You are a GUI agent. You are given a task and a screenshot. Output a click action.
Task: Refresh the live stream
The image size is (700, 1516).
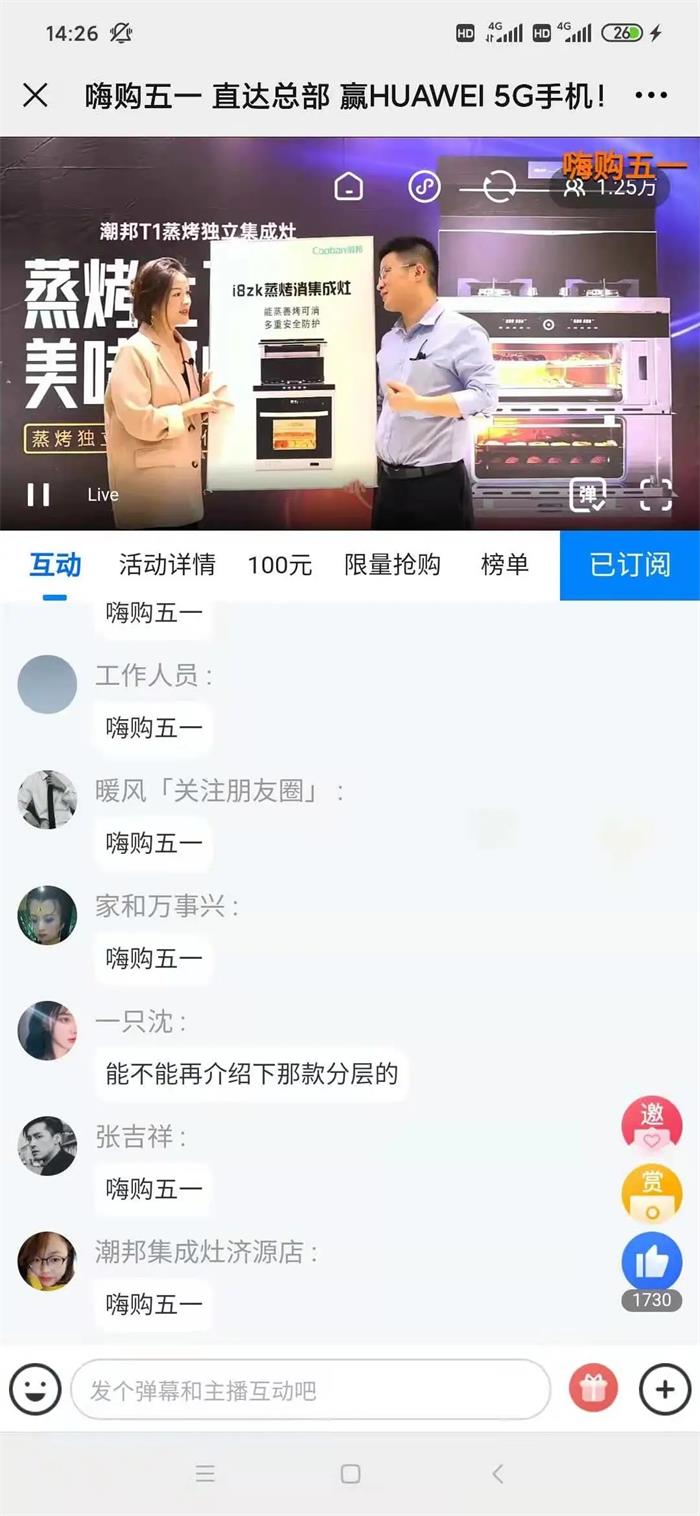(498, 187)
